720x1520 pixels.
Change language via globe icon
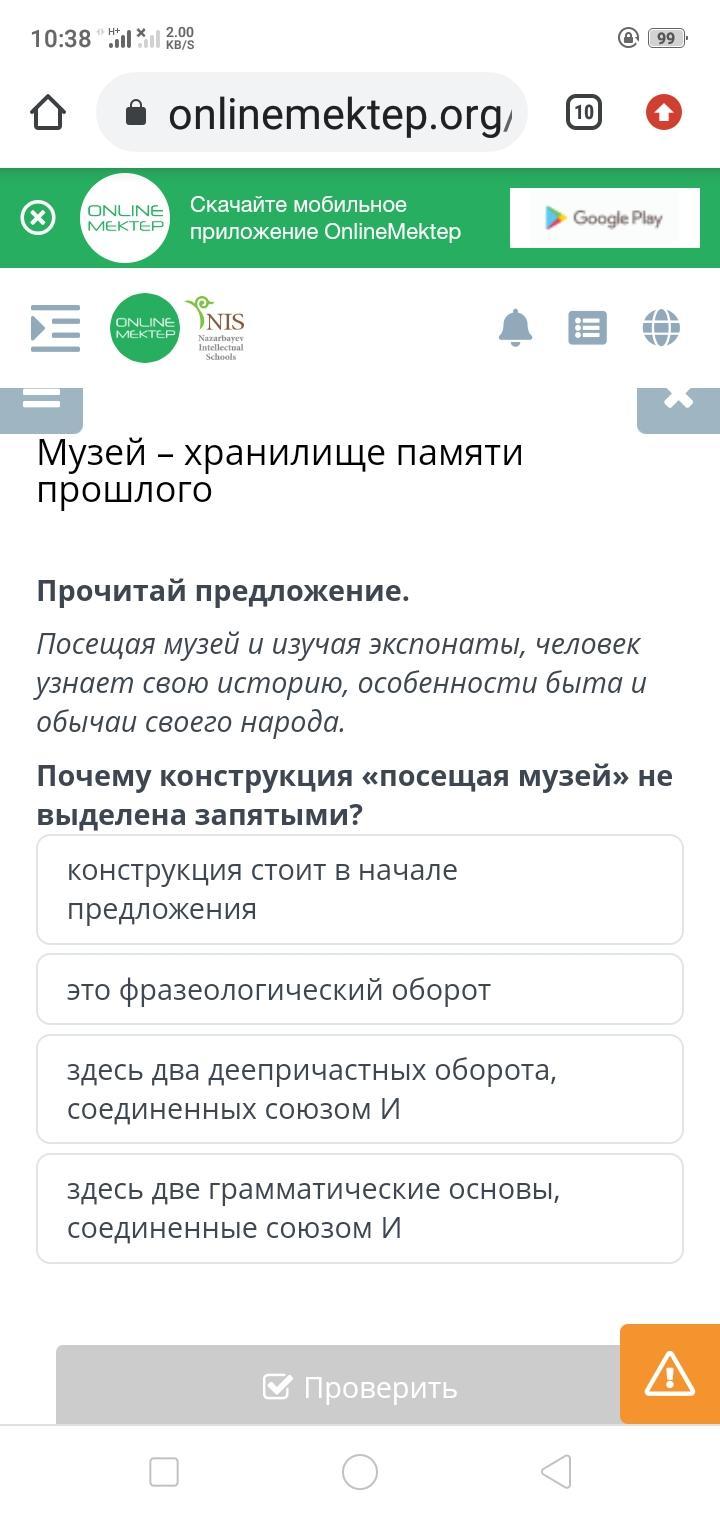pyautogui.click(x=661, y=327)
